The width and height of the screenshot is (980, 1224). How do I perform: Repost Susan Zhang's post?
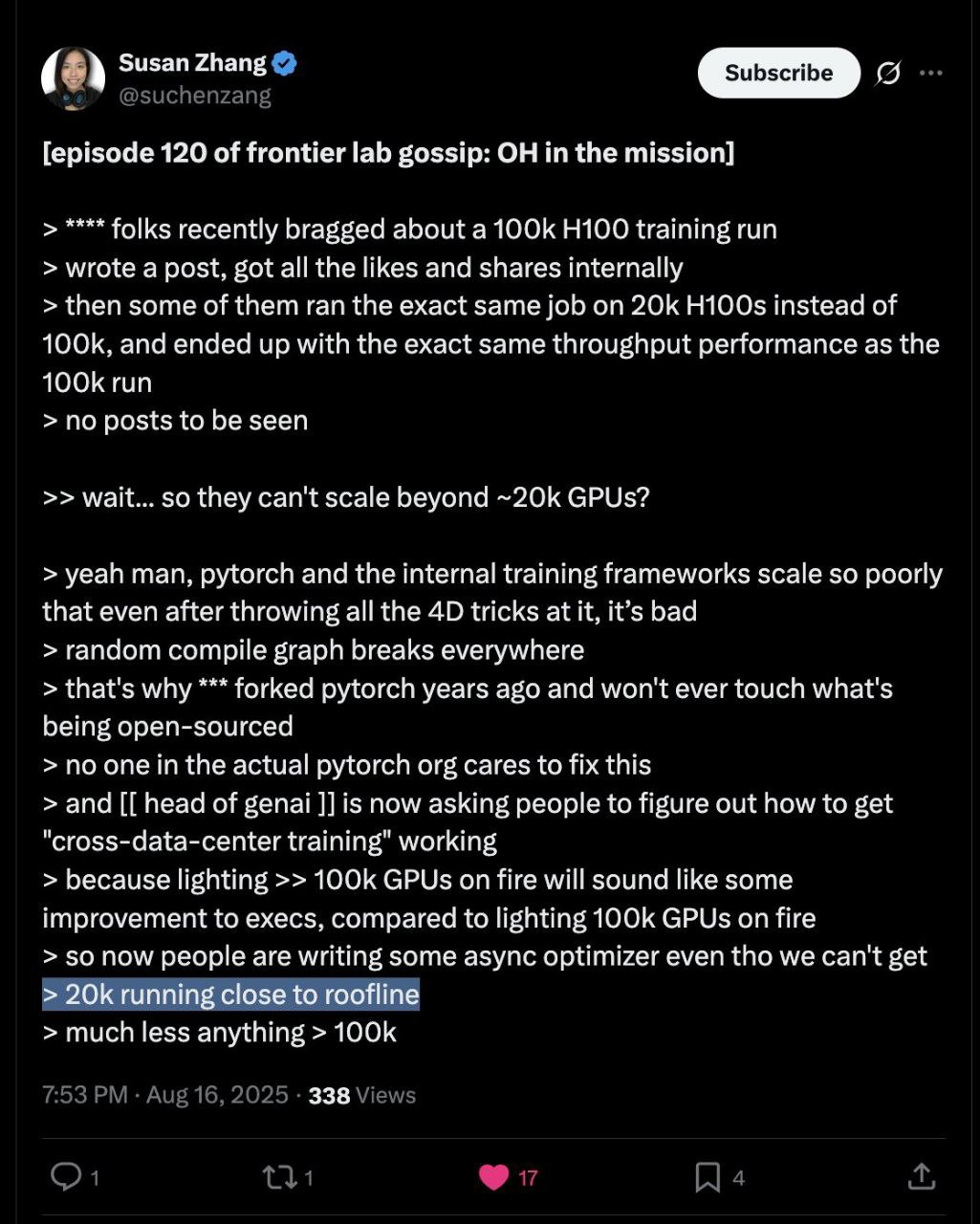pos(279,1176)
